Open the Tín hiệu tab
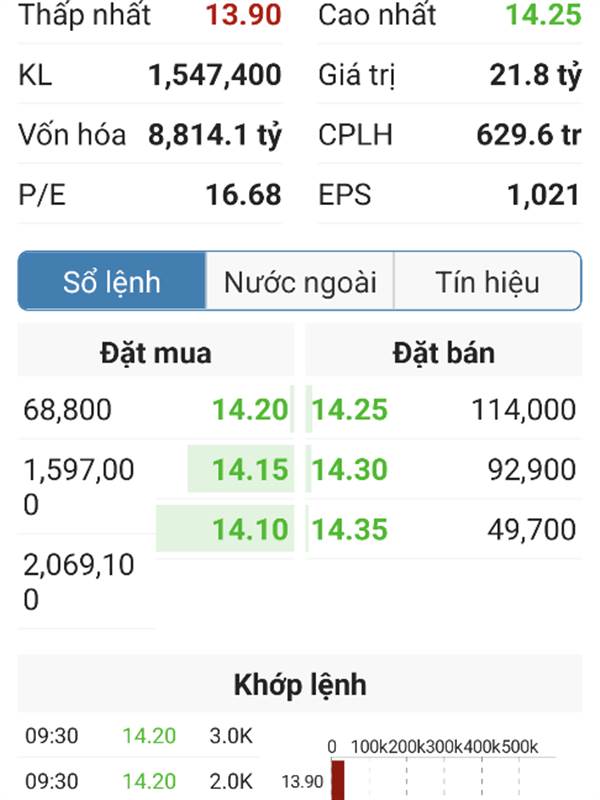 click(x=487, y=281)
